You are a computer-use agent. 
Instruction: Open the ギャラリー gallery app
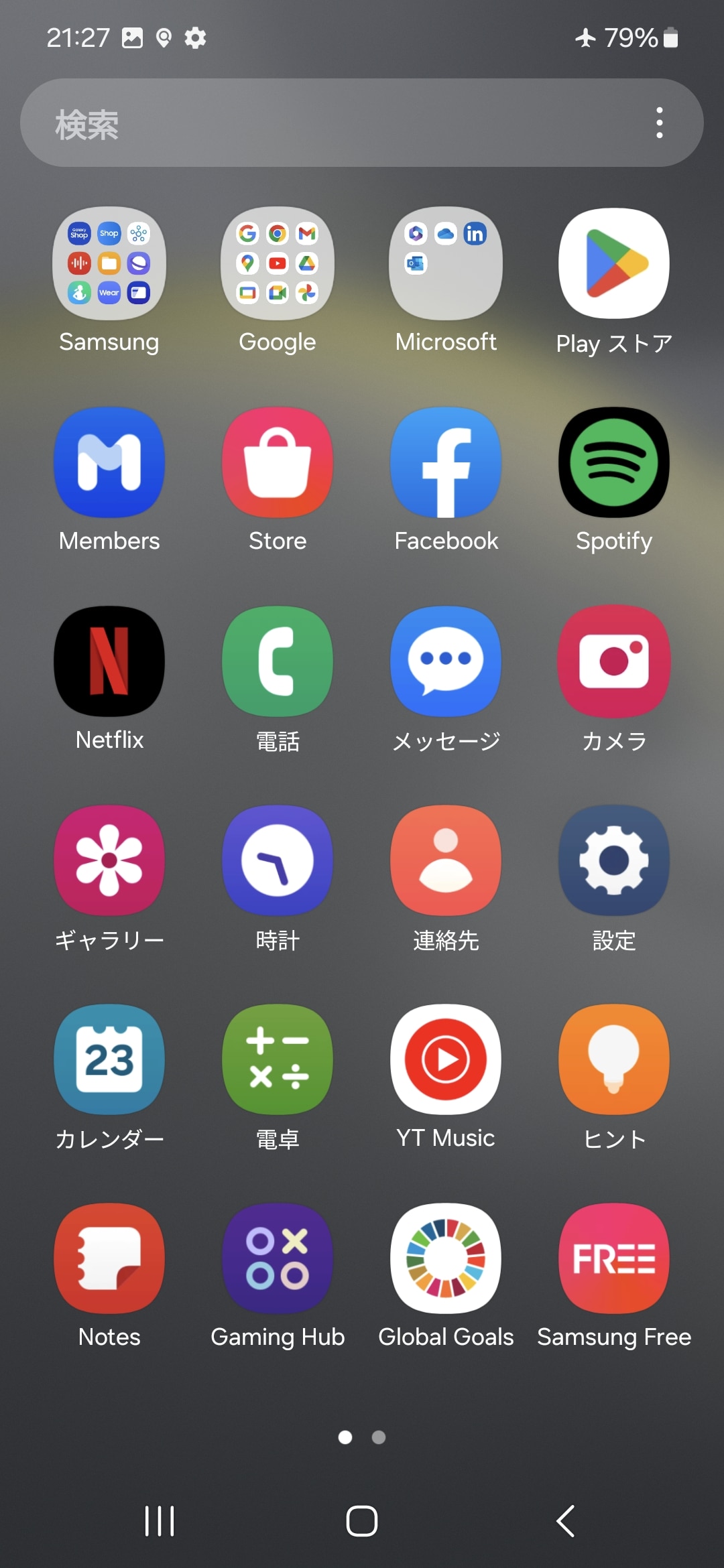pos(109,860)
